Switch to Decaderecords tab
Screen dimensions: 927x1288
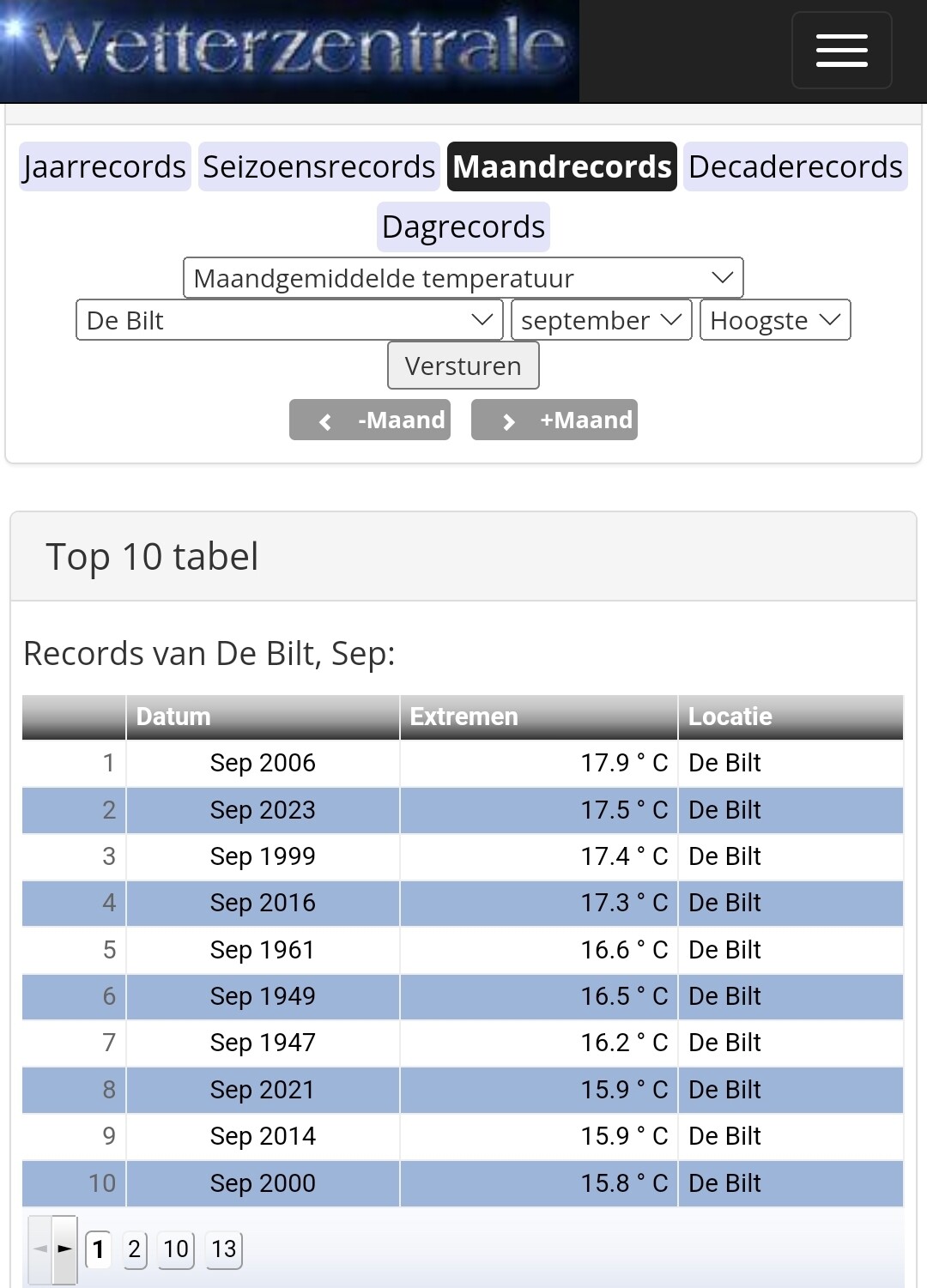click(x=796, y=166)
